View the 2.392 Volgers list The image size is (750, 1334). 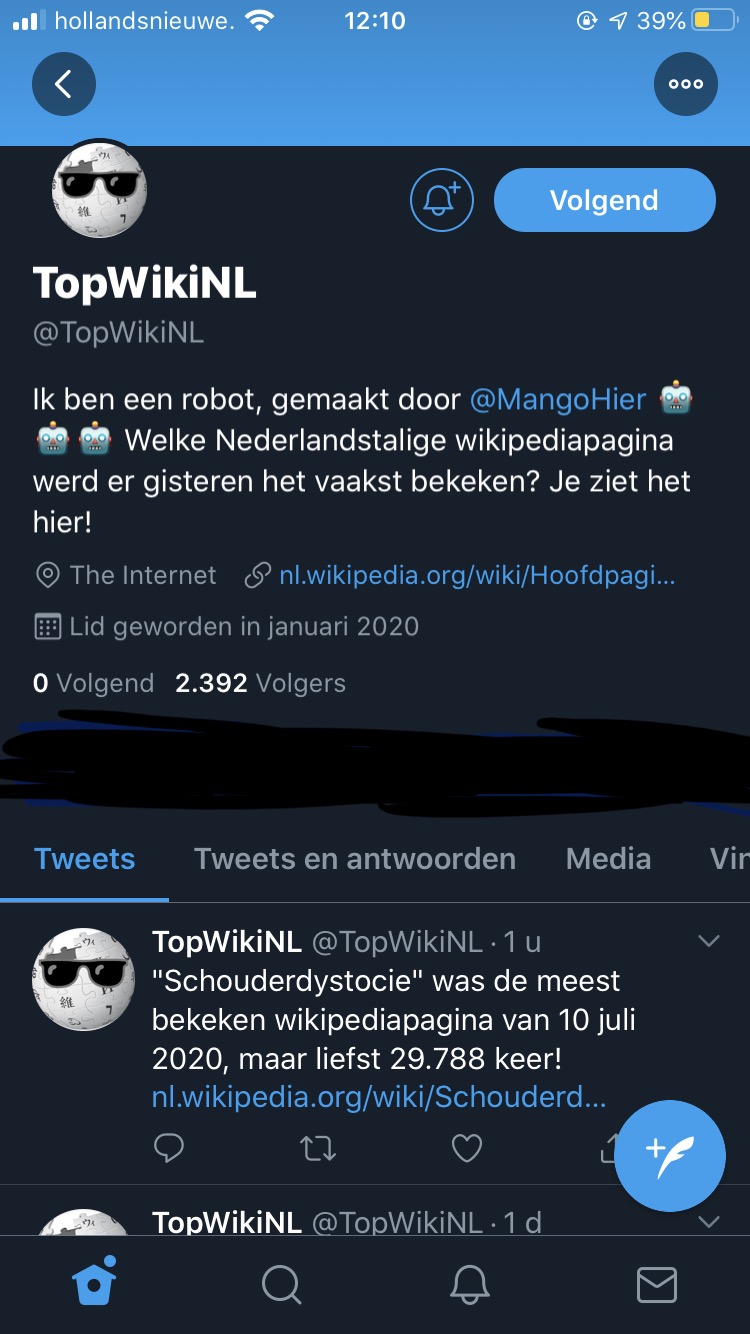[260, 683]
